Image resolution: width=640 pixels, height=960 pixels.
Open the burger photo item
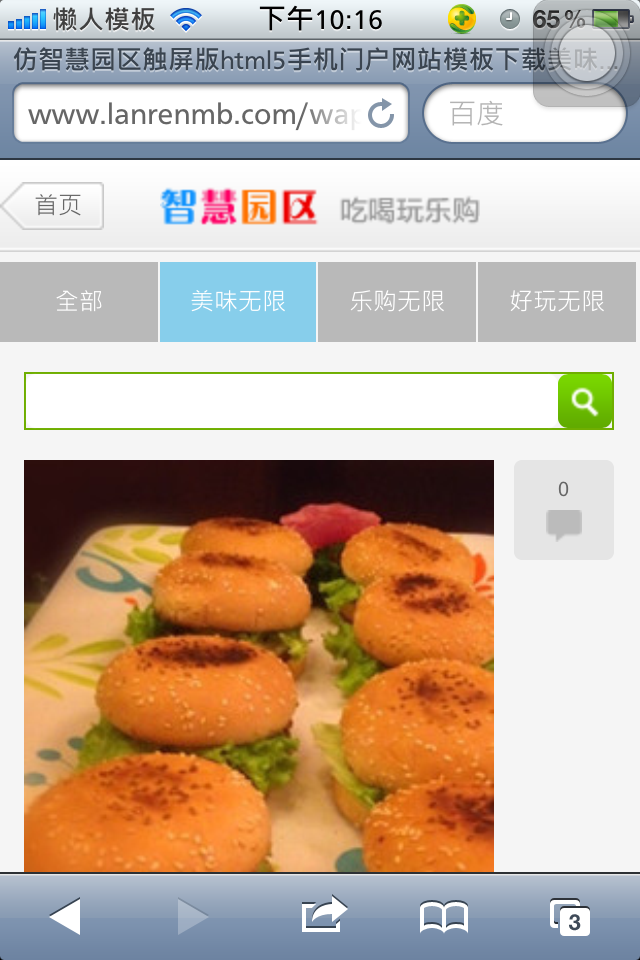coord(259,665)
